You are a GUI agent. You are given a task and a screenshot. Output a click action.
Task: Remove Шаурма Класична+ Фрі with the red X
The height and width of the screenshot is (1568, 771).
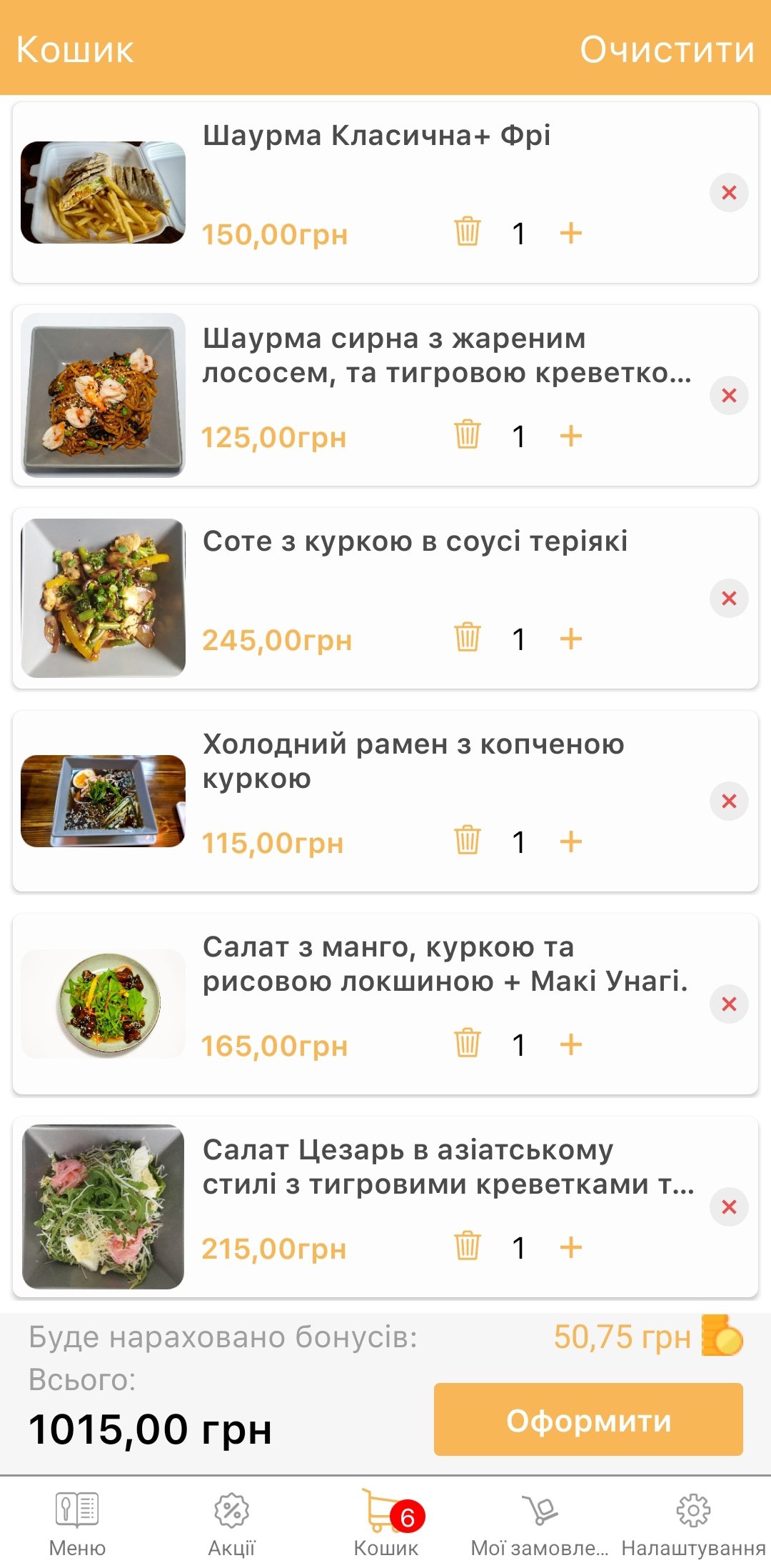(729, 192)
